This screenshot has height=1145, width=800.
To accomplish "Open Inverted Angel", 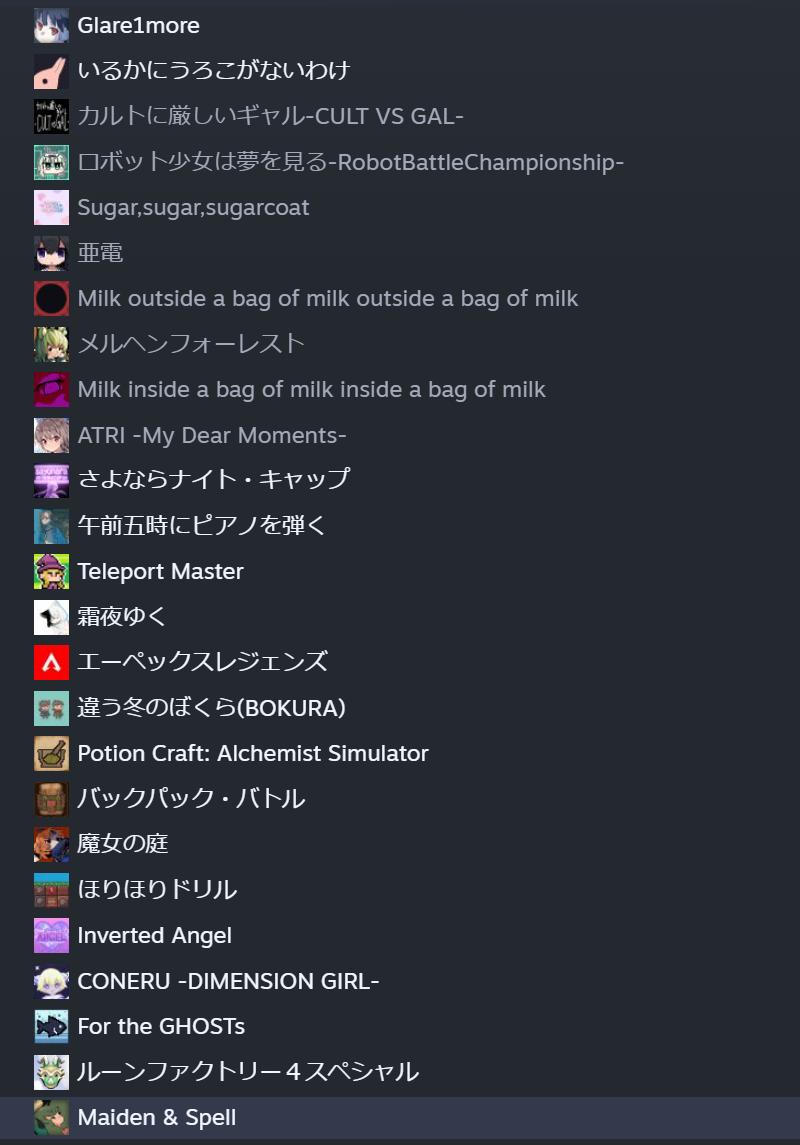I will 400,935.
